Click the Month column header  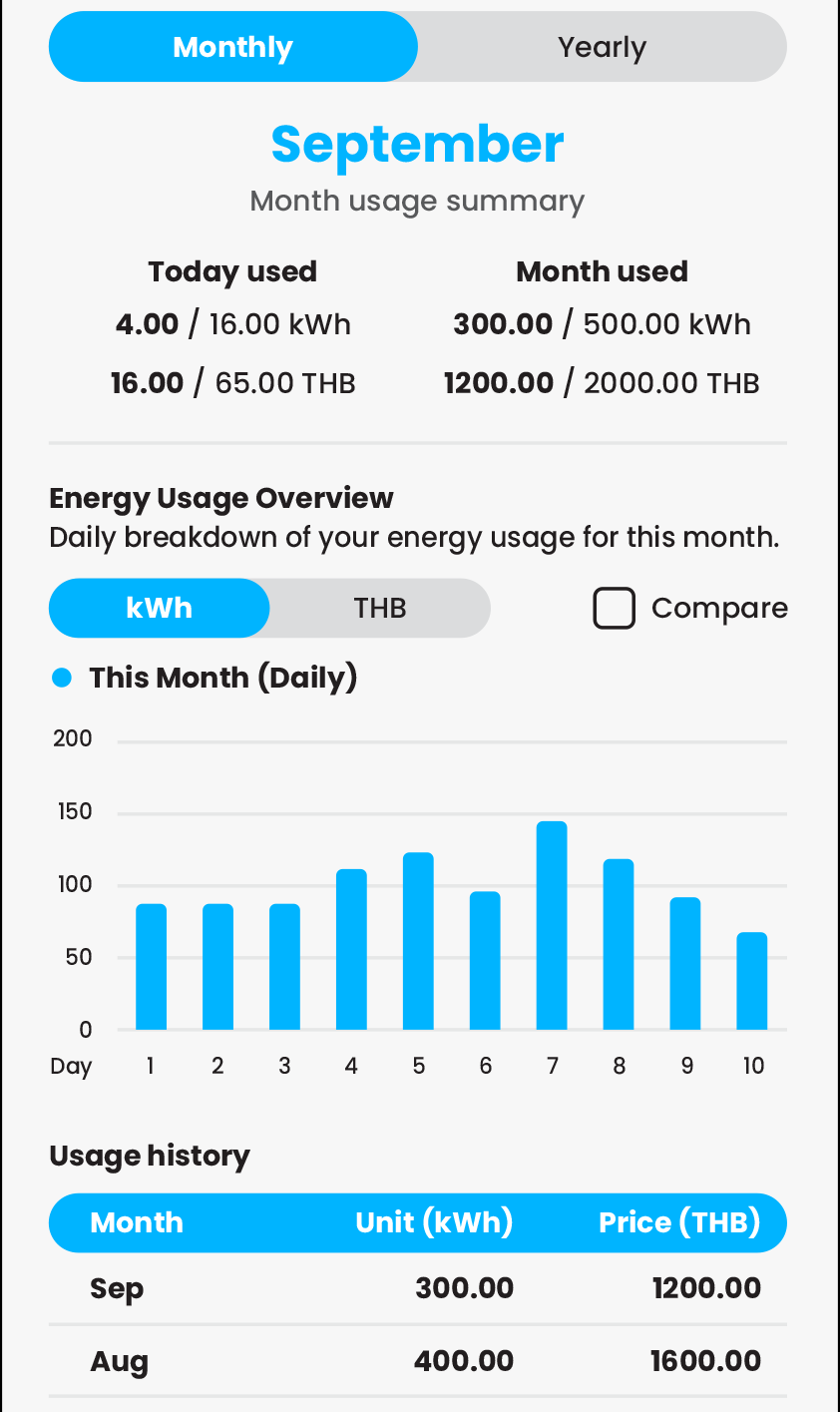pyautogui.click(x=137, y=1222)
